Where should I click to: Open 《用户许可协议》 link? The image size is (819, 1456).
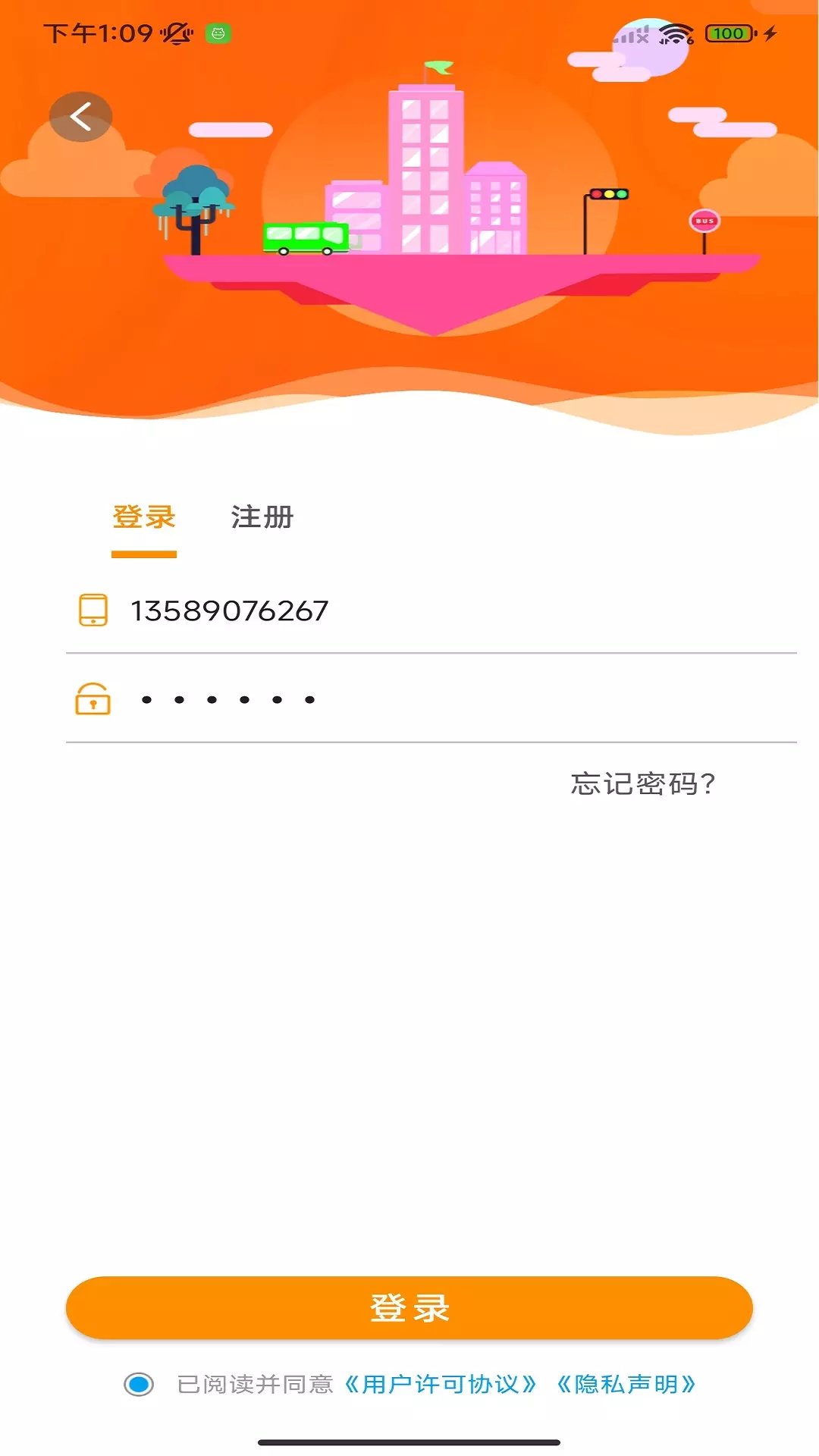pyautogui.click(x=441, y=1385)
